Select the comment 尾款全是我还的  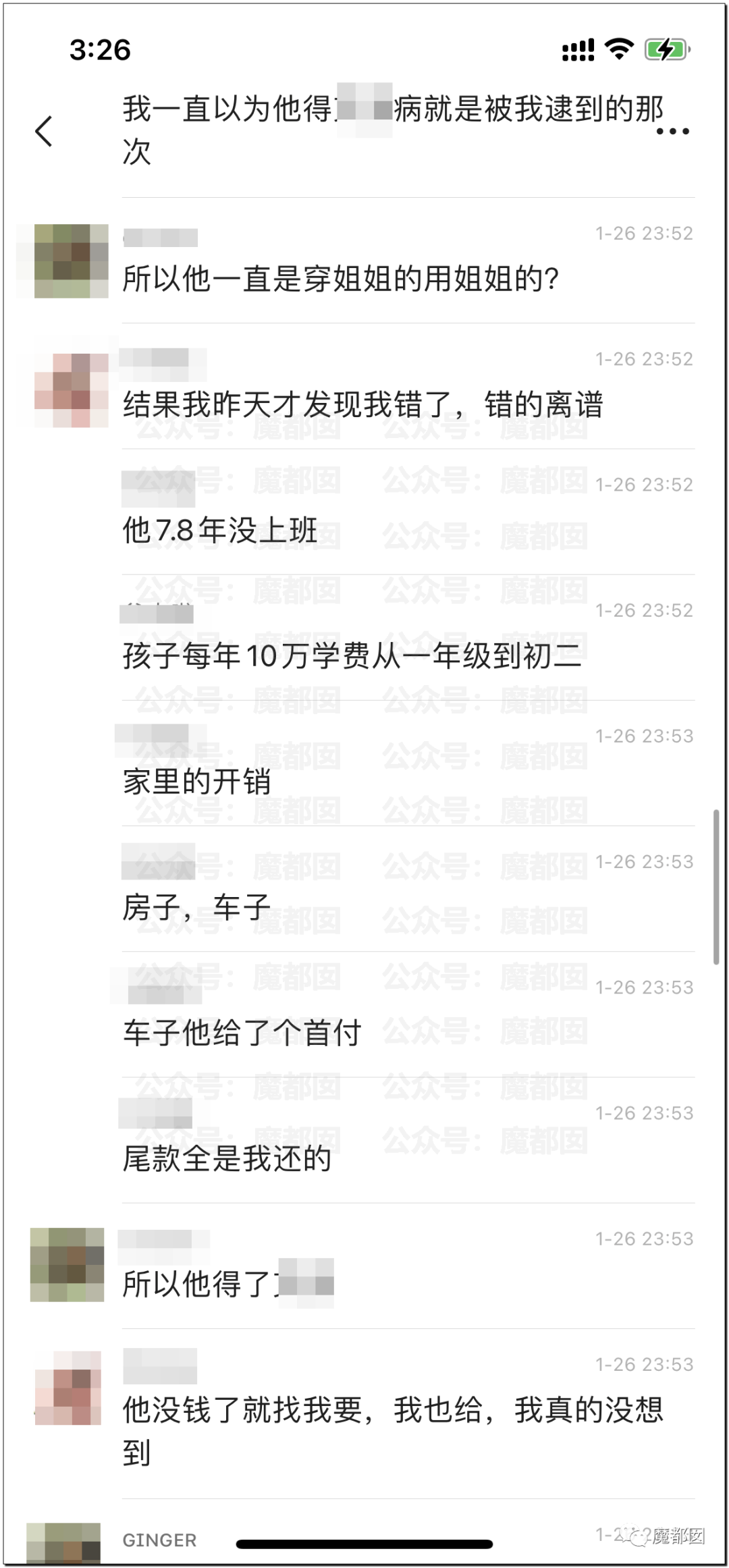pos(227,1158)
